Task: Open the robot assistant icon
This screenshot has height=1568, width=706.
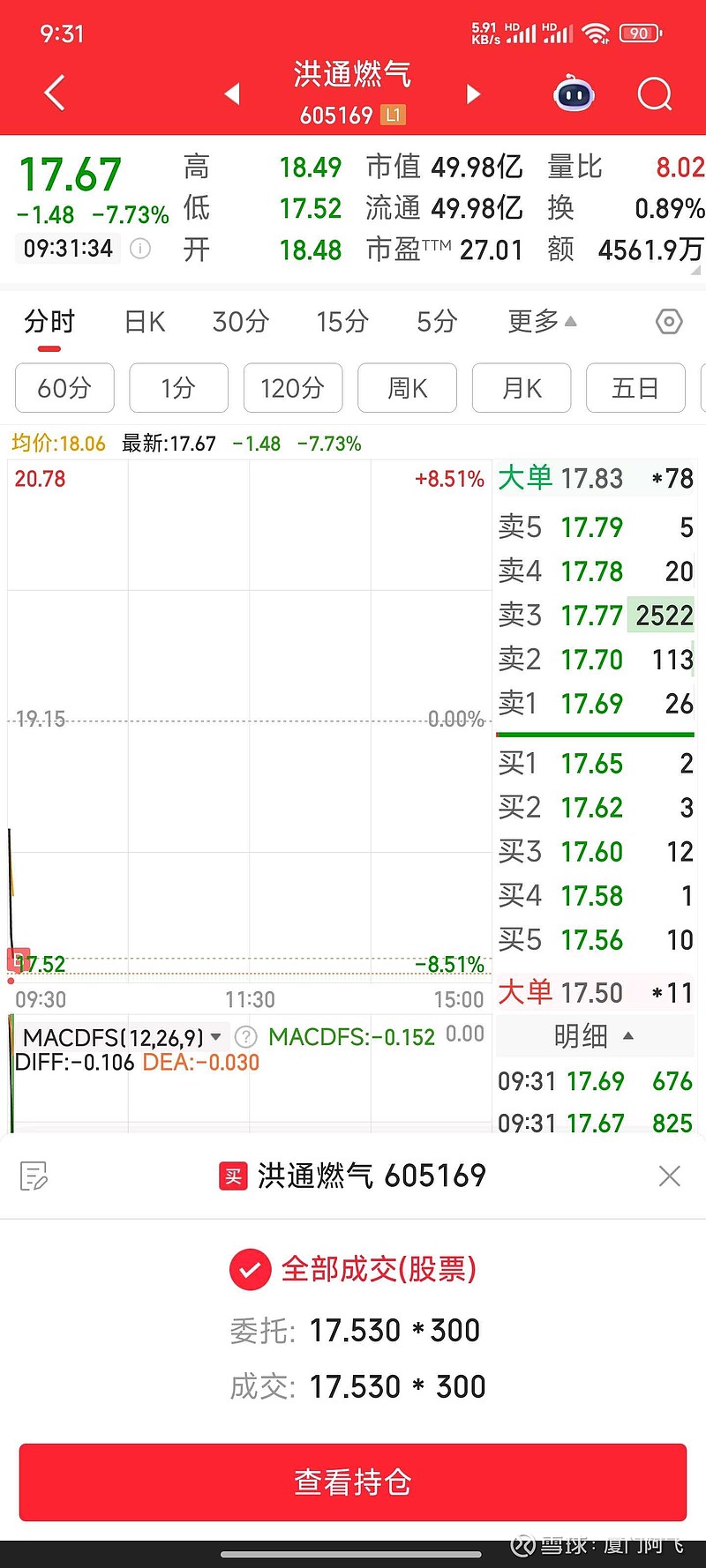Action: [x=574, y=93]
